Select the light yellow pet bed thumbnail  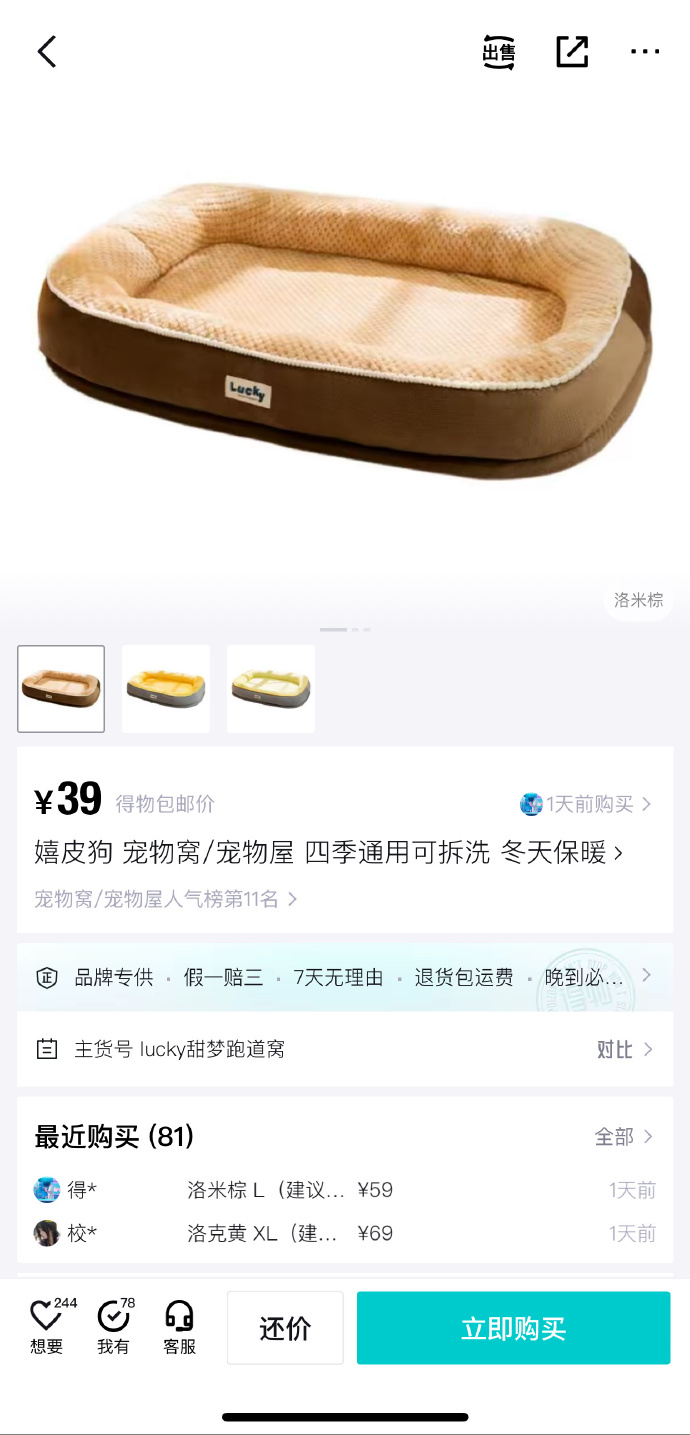pyautogui.click(x=271, y=689)
